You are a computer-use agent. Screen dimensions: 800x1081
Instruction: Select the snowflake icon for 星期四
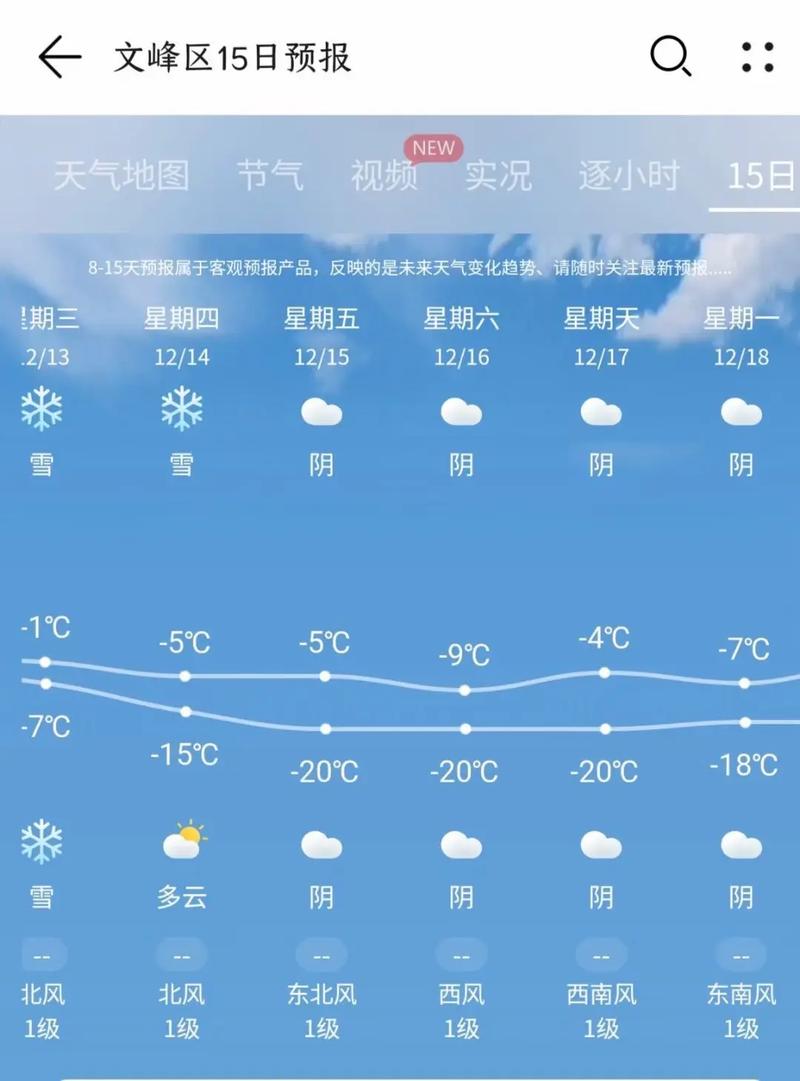[x=182, y=410]
